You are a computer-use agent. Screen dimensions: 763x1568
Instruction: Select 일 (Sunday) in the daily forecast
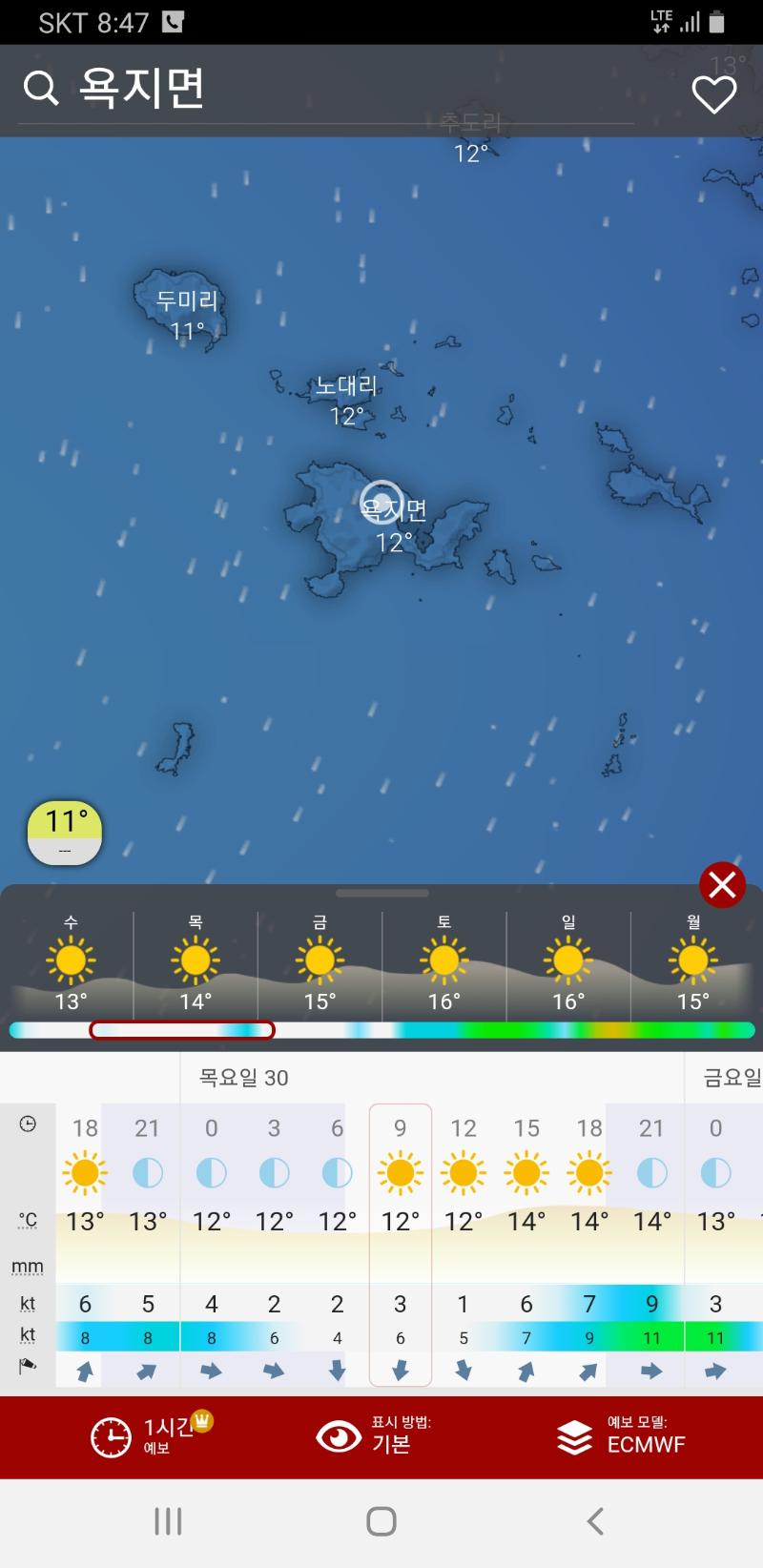[x=568, y=963]
